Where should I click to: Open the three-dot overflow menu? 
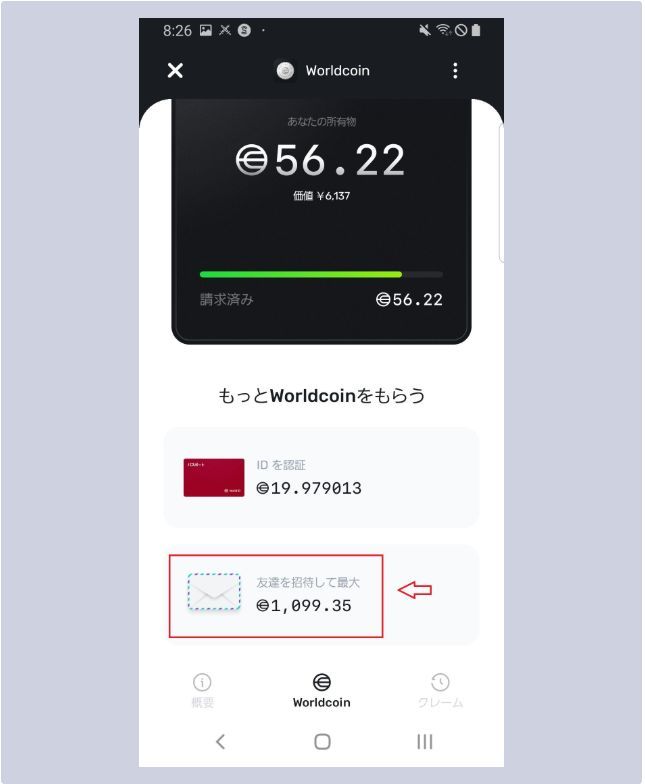point(455,70)
